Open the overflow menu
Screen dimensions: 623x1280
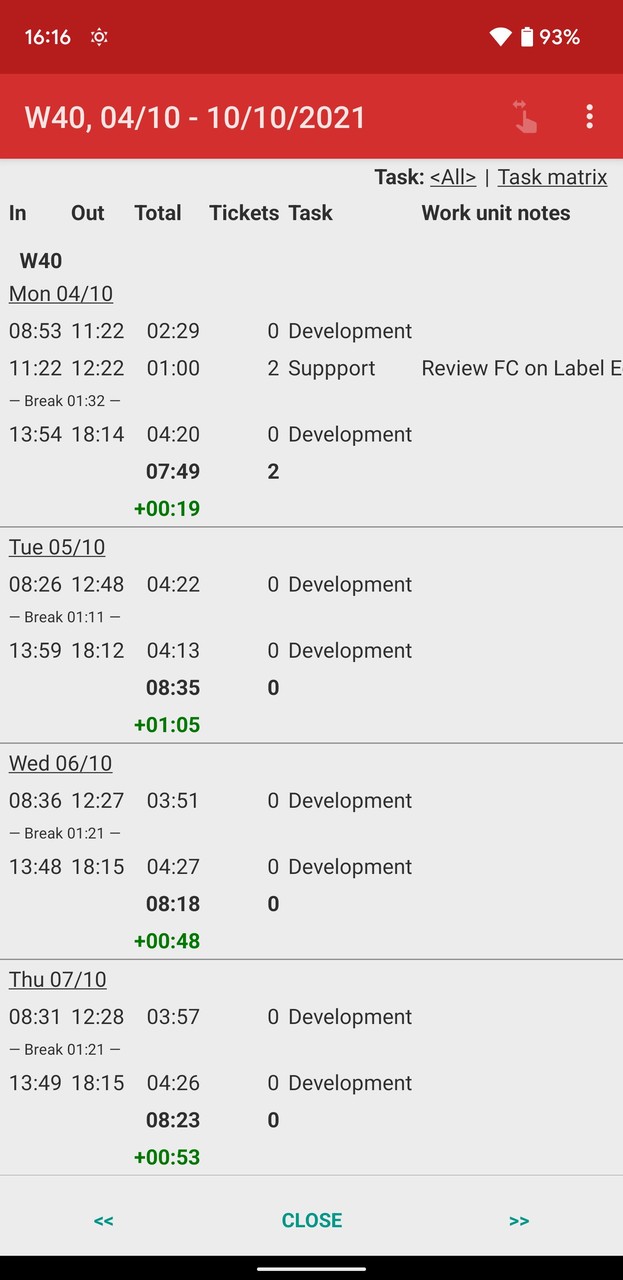click(x=589, y=117)
